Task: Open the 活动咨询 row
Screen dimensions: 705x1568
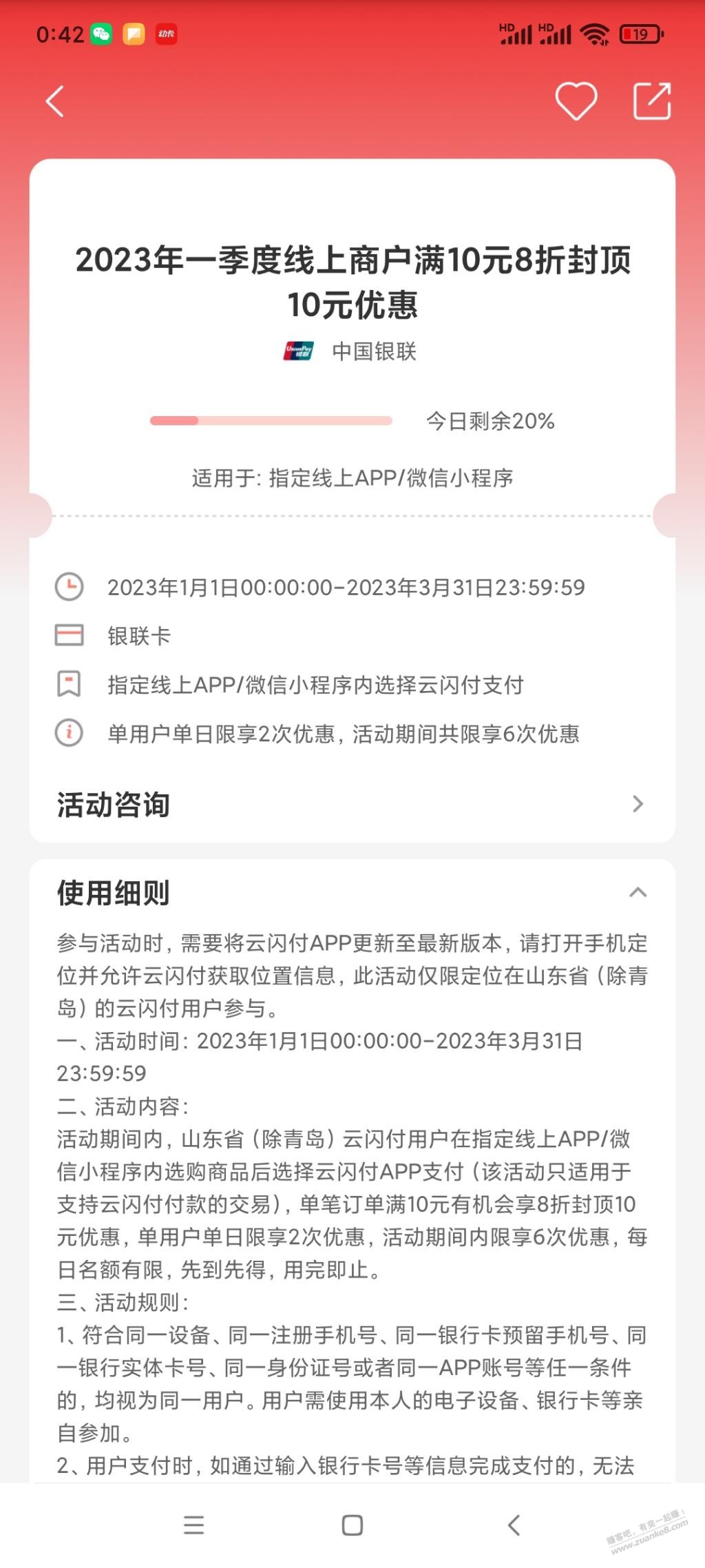Action: click(x=351, y=804)
